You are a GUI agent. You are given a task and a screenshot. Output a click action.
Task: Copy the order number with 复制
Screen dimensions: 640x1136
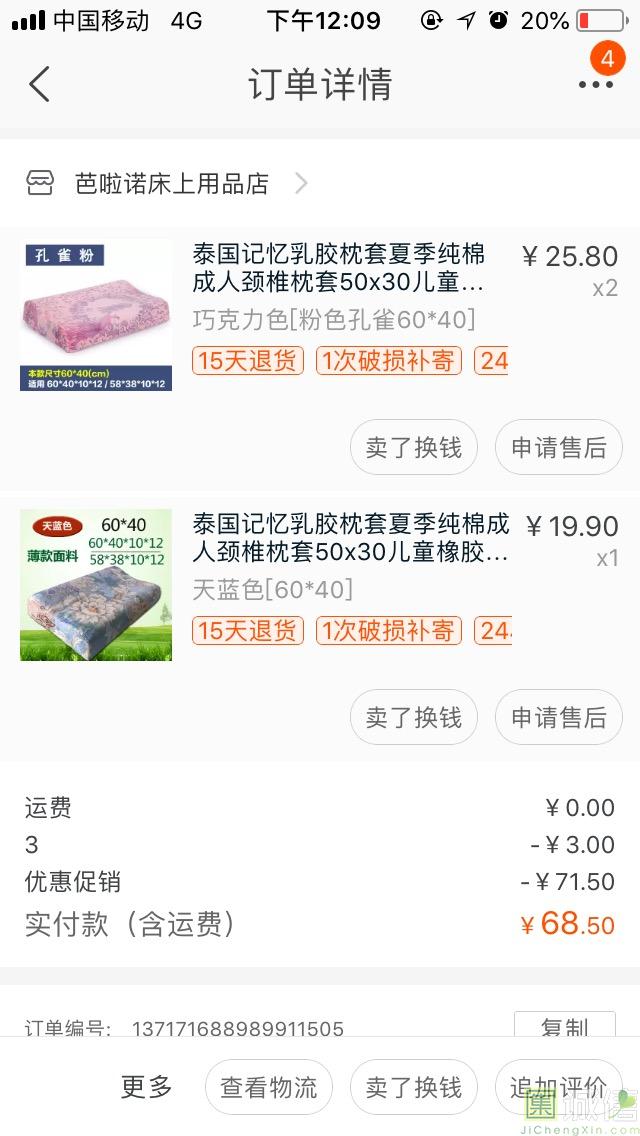(564, 1027)
